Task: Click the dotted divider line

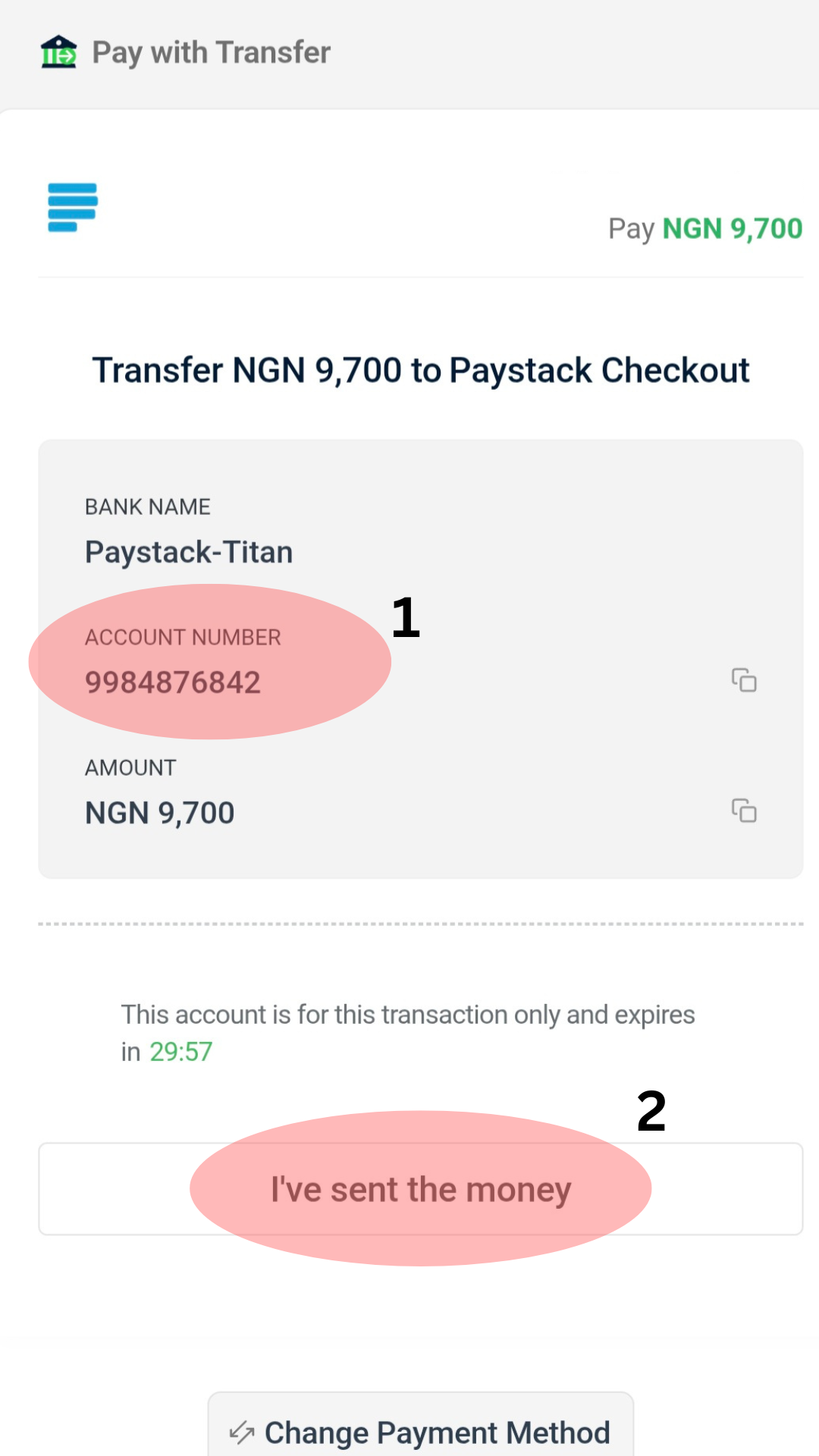Action: pyautogui.click(x=419, y=925)
